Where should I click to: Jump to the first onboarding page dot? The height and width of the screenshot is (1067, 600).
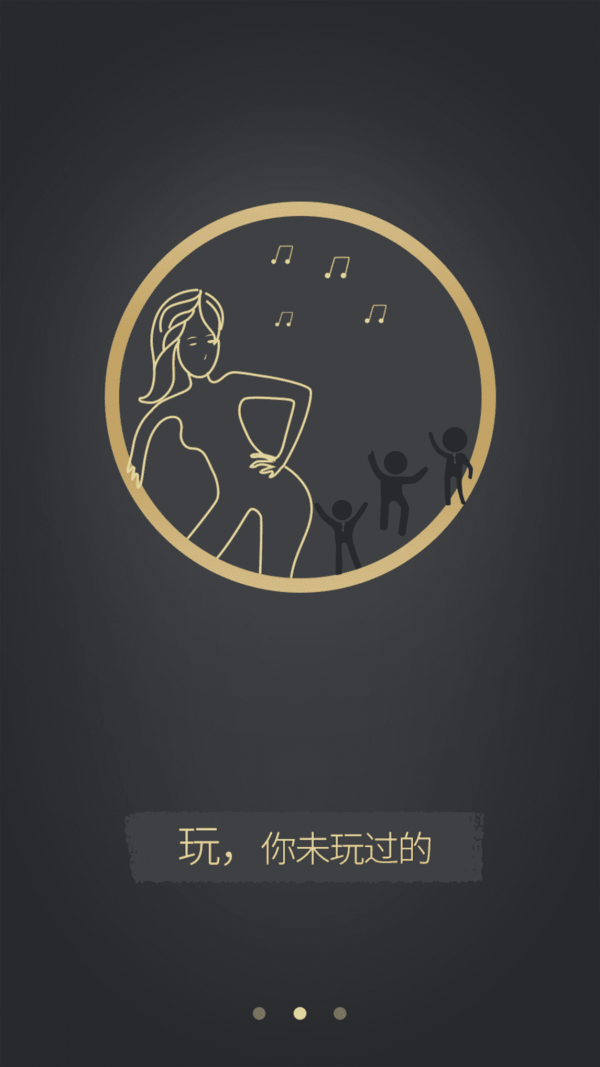(x=259, y=1013)
